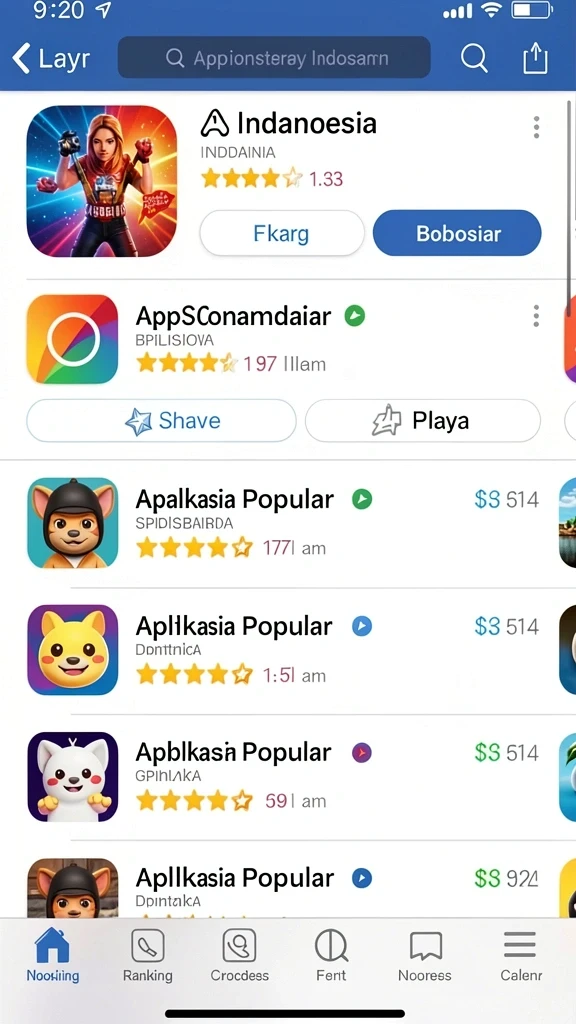Tap the blue Bobosiar button
The image size is (576, 1024).
point(457,233)
